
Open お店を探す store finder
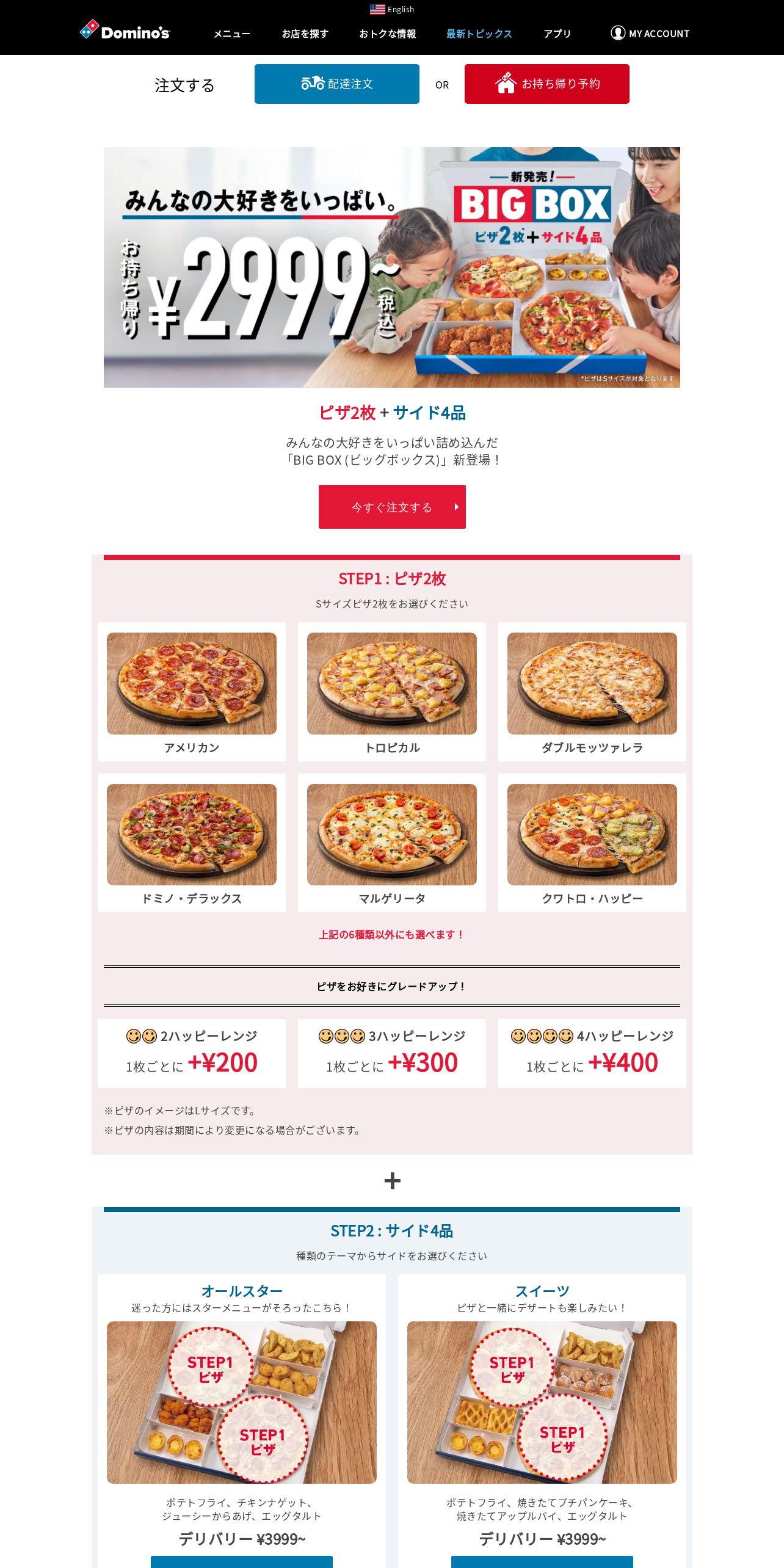(305, 34)
